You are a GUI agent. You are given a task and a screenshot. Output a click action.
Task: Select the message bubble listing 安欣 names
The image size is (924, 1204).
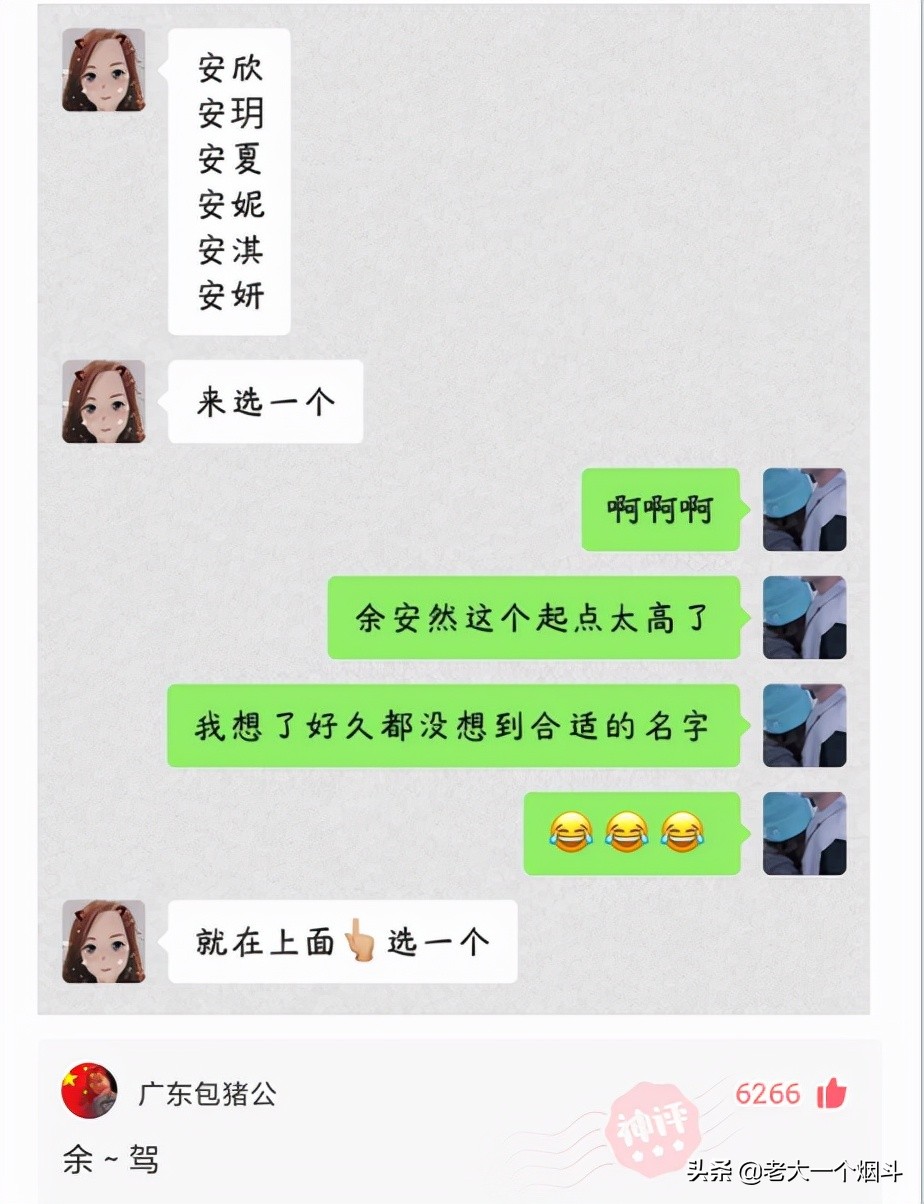point(230,180)
